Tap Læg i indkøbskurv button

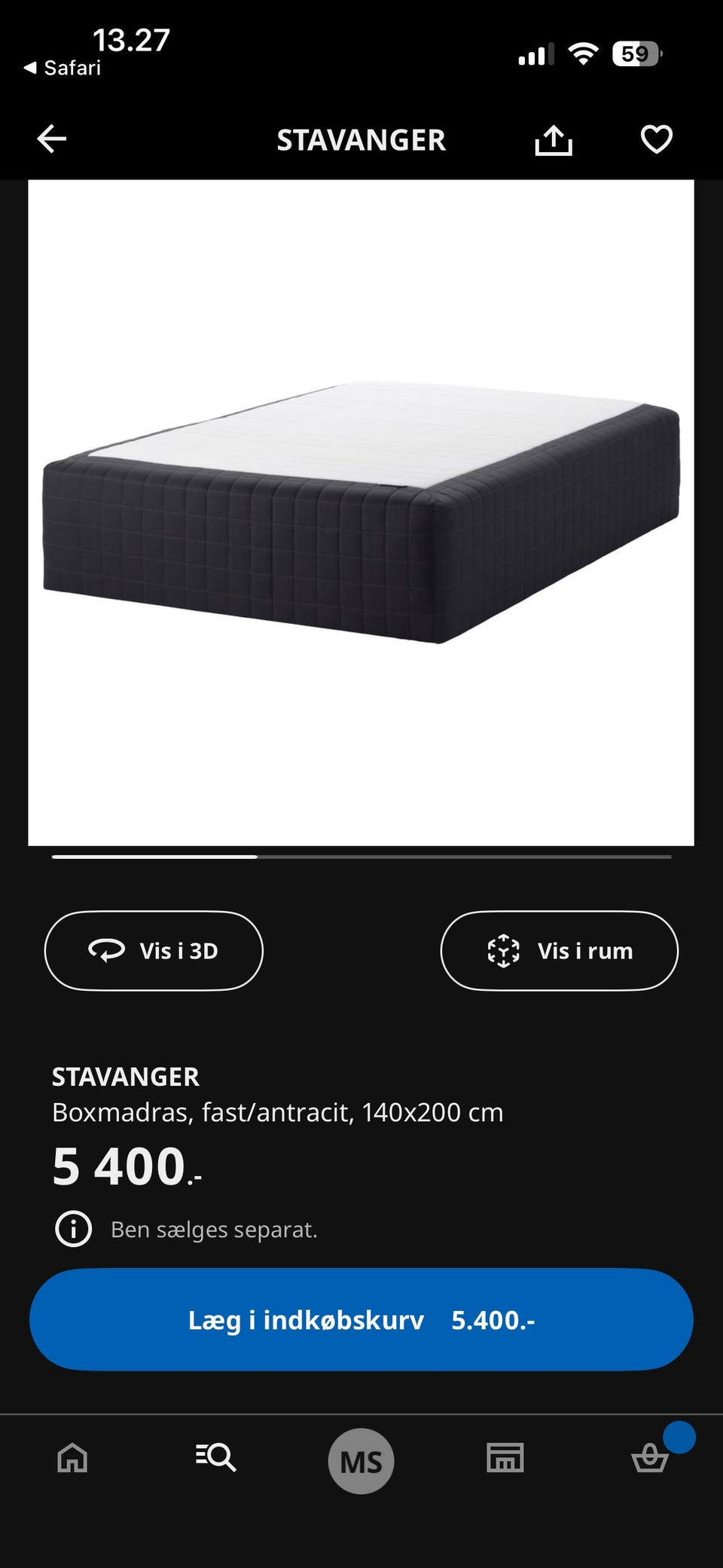coord(361,1320)
